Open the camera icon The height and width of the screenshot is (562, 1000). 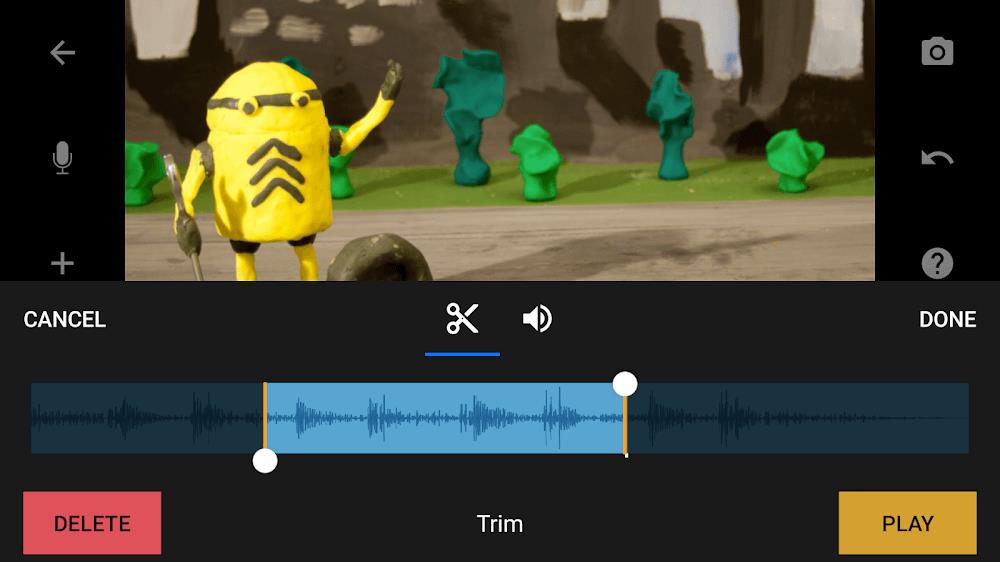[937, 52]
